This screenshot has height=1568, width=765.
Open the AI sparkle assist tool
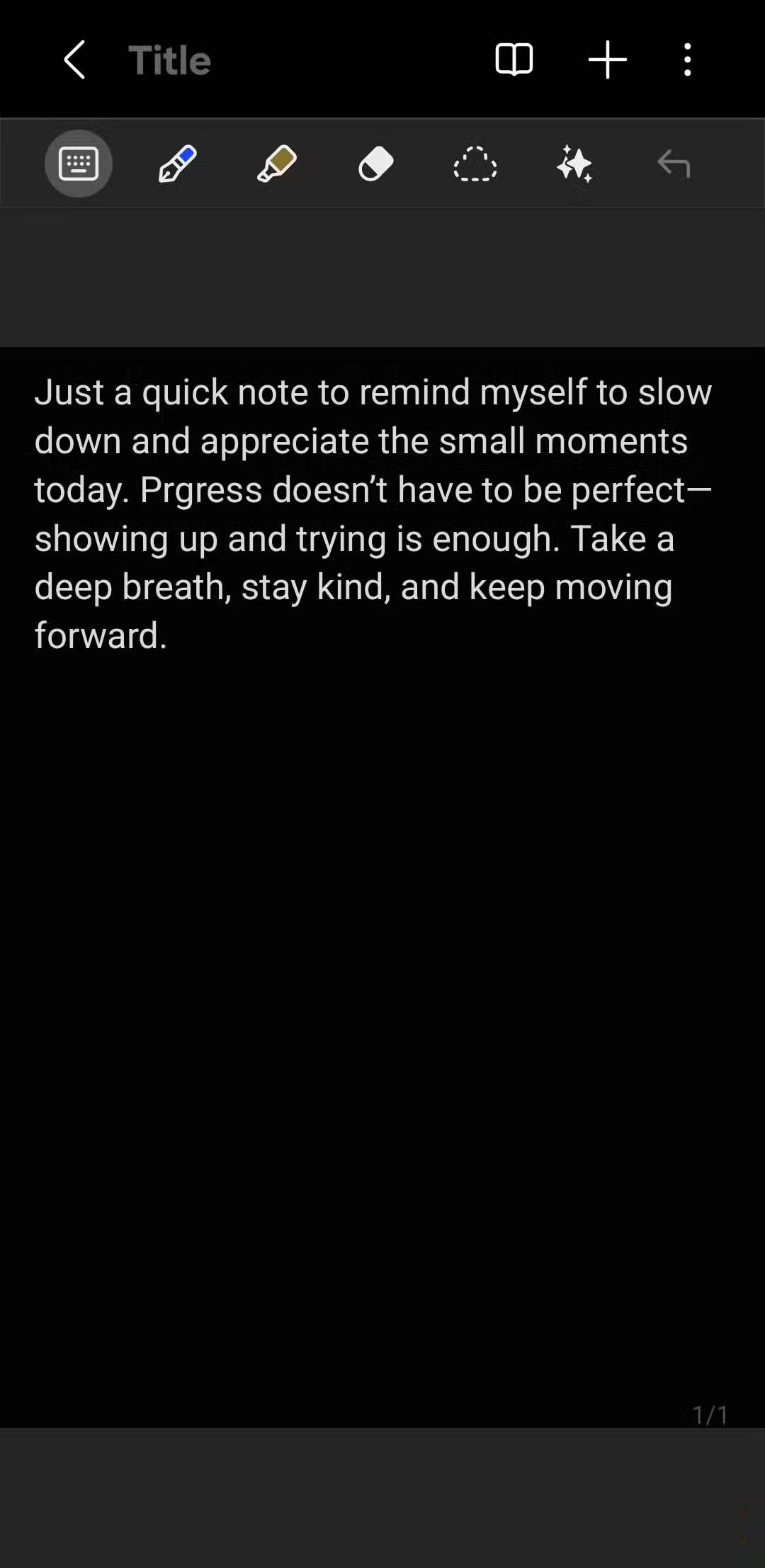coord(574,164)
